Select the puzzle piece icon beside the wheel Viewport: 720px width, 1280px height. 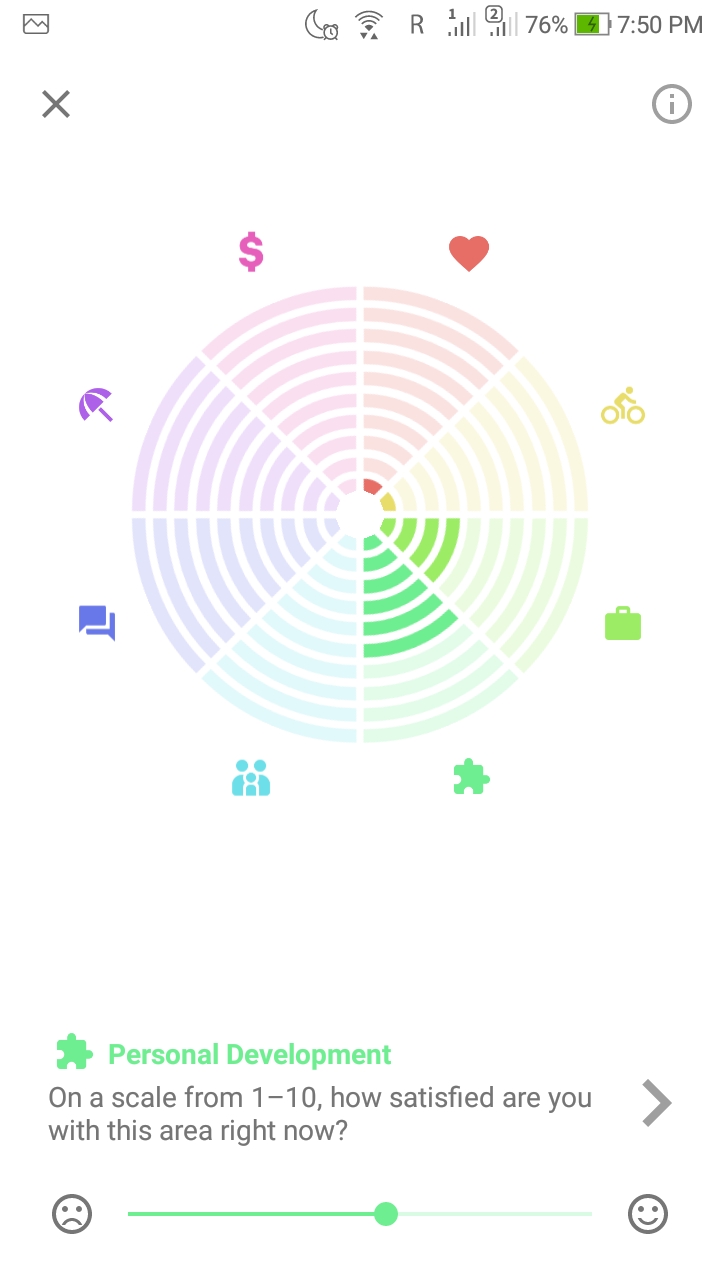point(471,777)
